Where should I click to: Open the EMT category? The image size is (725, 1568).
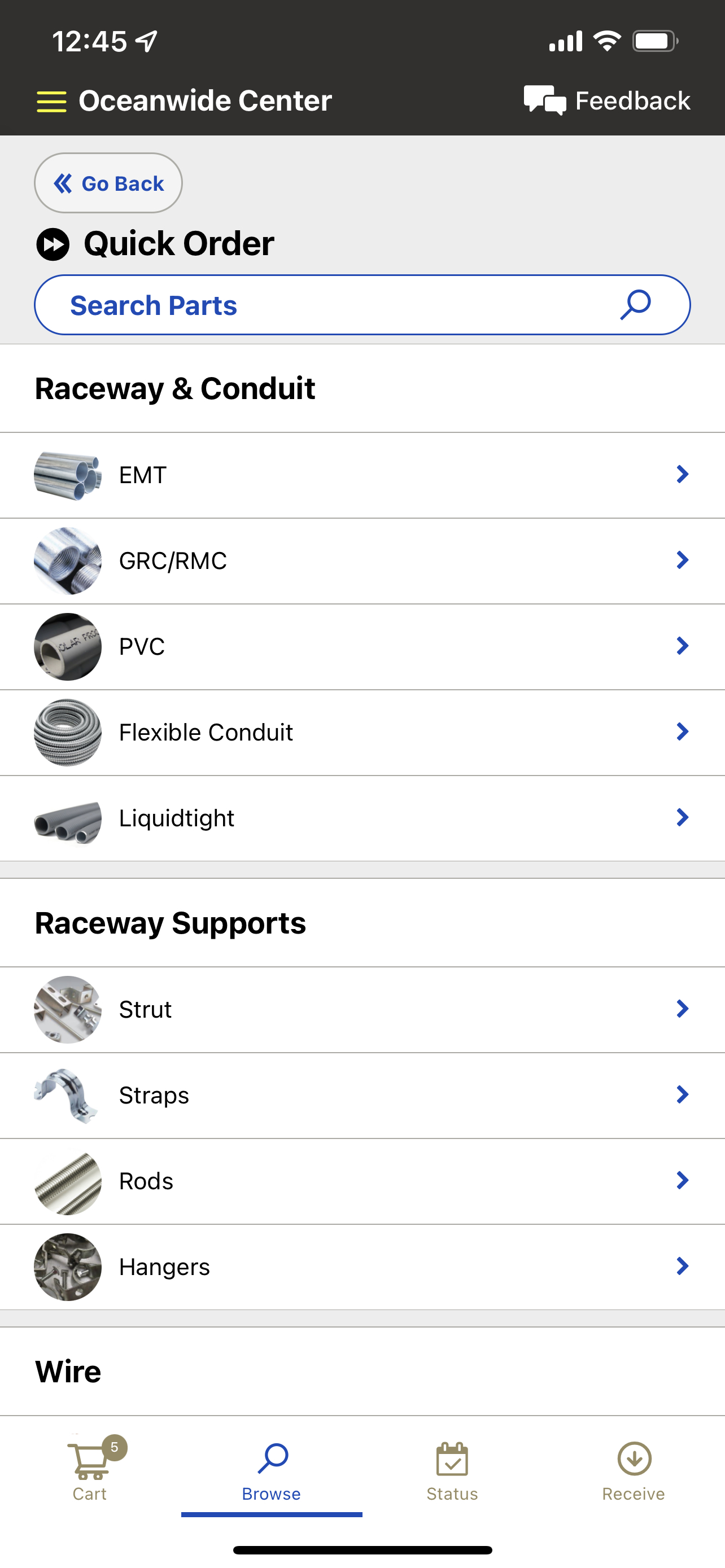[x=362, y=475]
